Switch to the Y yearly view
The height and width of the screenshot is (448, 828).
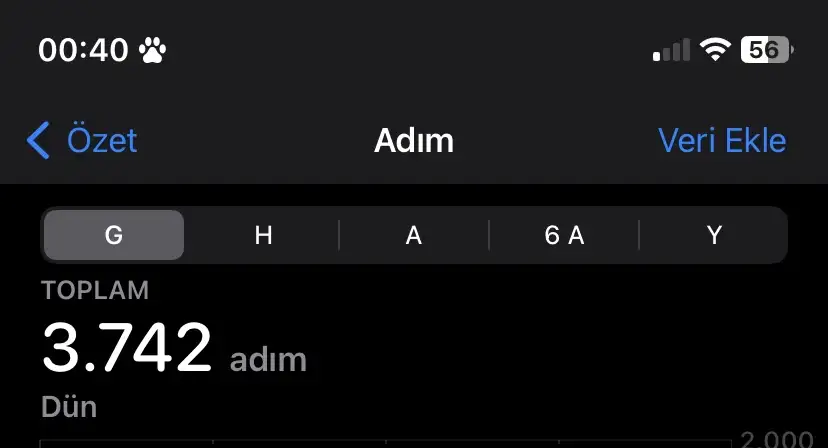714,235
